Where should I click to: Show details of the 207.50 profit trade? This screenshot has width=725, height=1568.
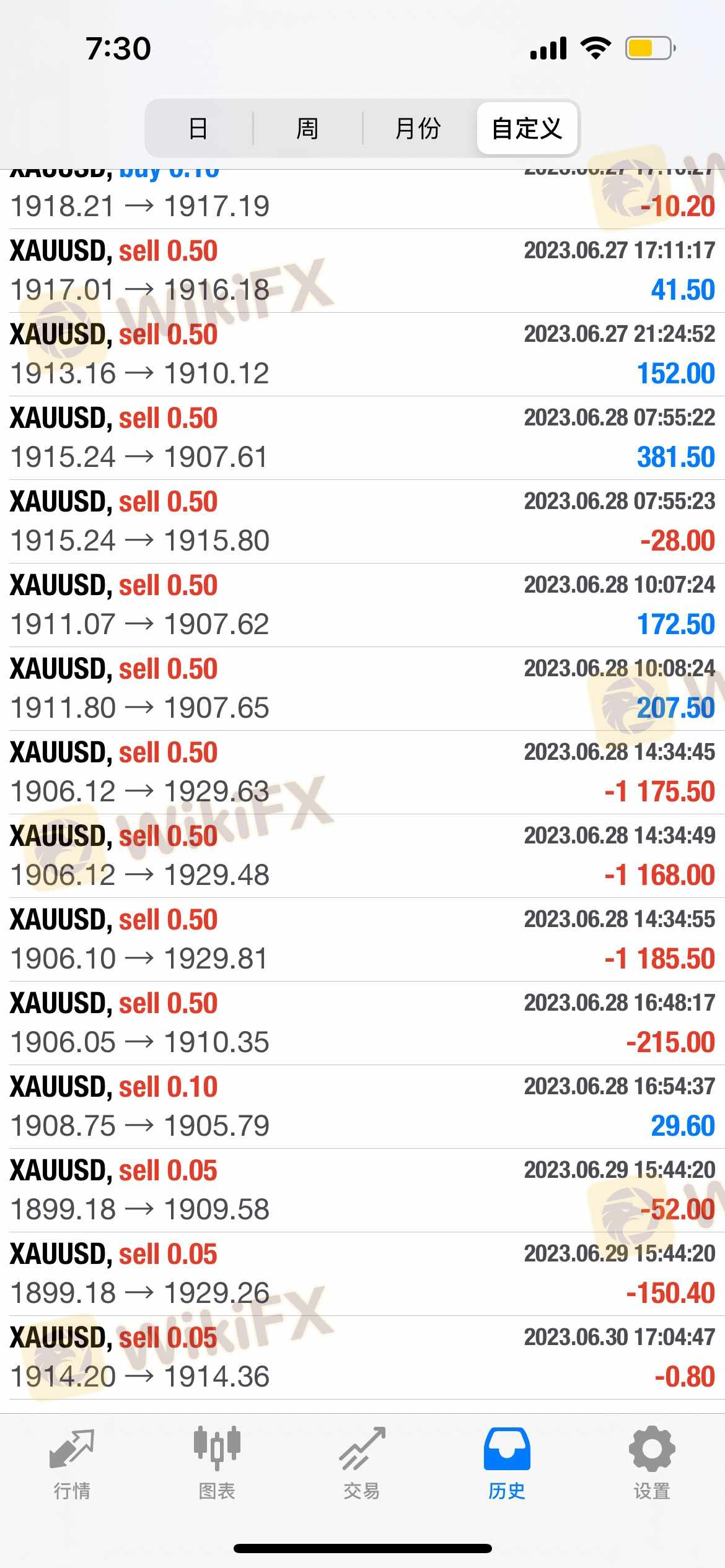(362, 689)
